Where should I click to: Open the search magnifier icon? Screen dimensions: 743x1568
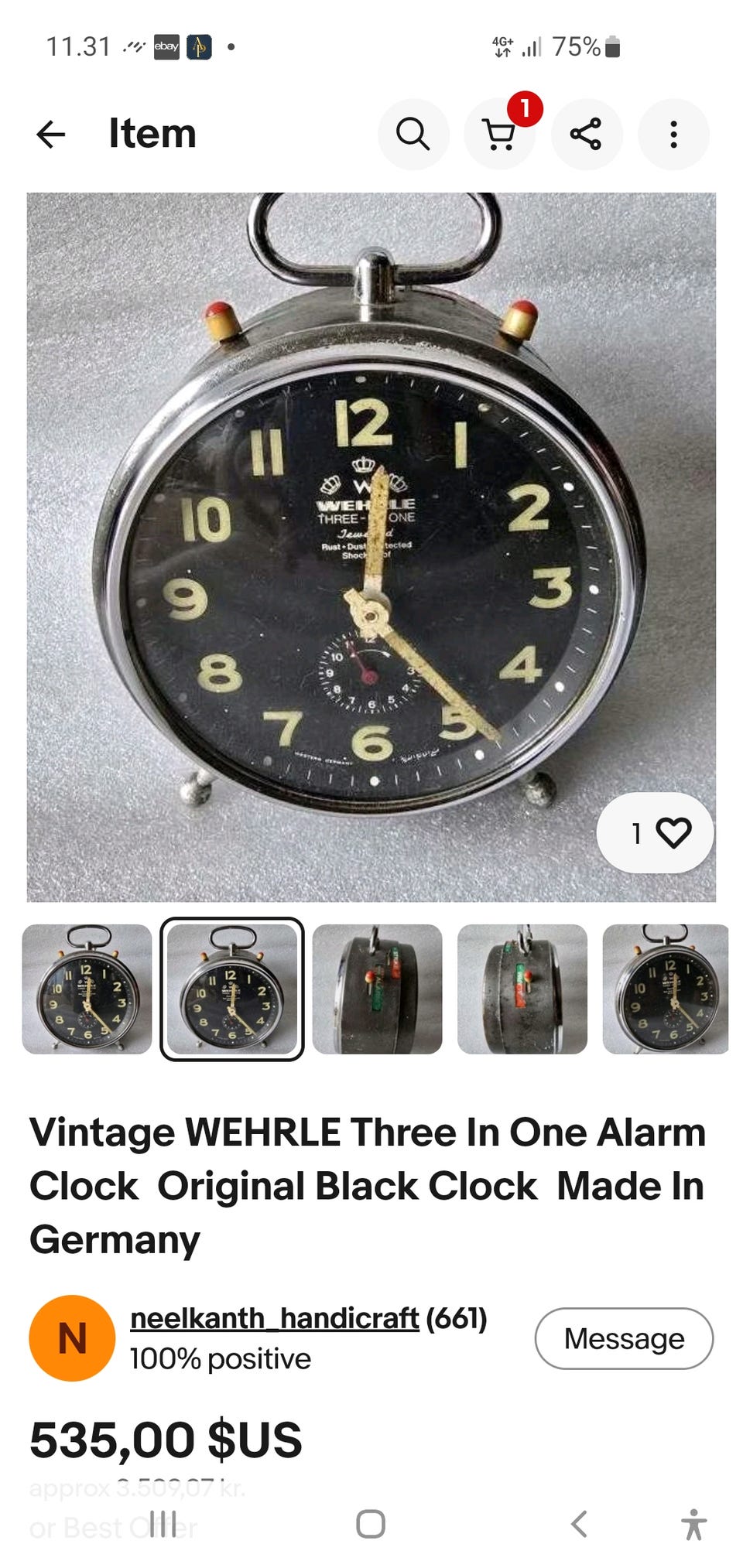point(413,134)
